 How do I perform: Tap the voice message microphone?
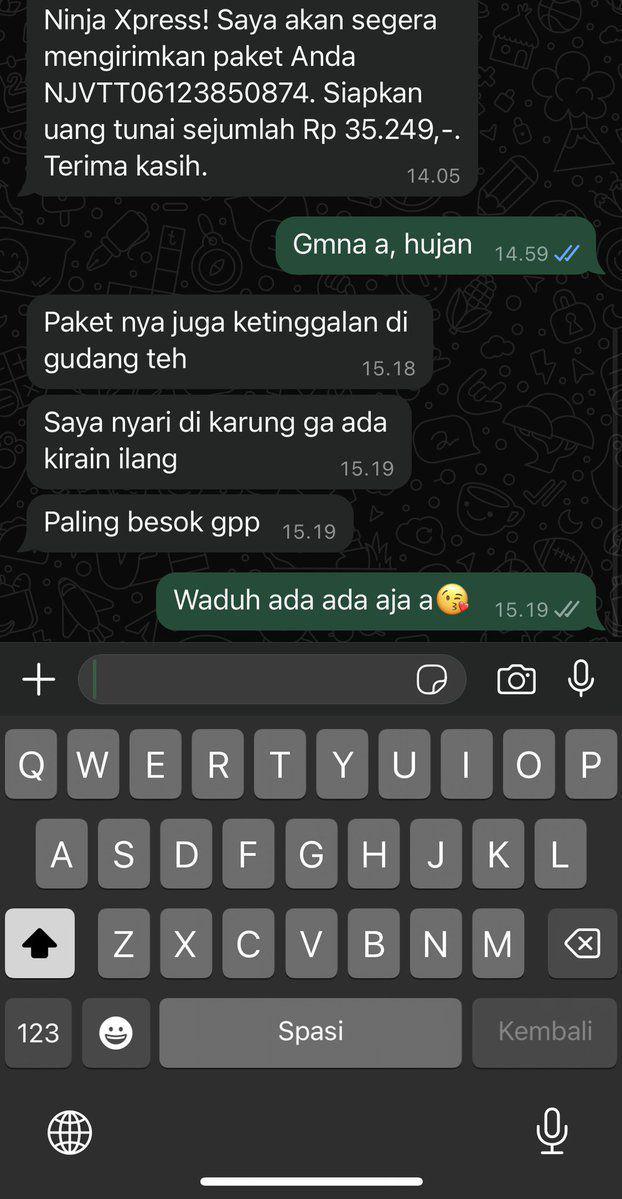pos(581,679)
